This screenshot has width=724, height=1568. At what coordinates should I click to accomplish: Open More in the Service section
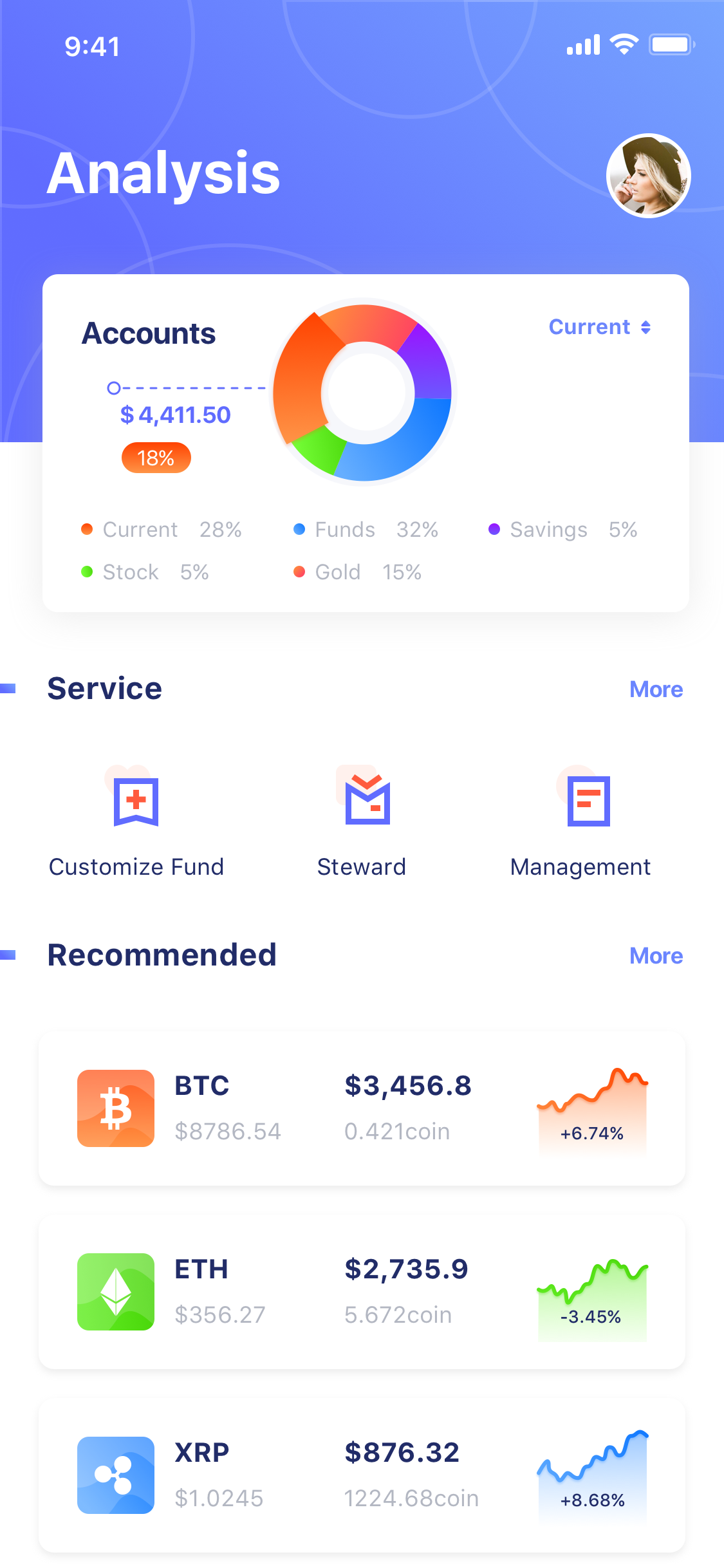click(x=656, y=689)
